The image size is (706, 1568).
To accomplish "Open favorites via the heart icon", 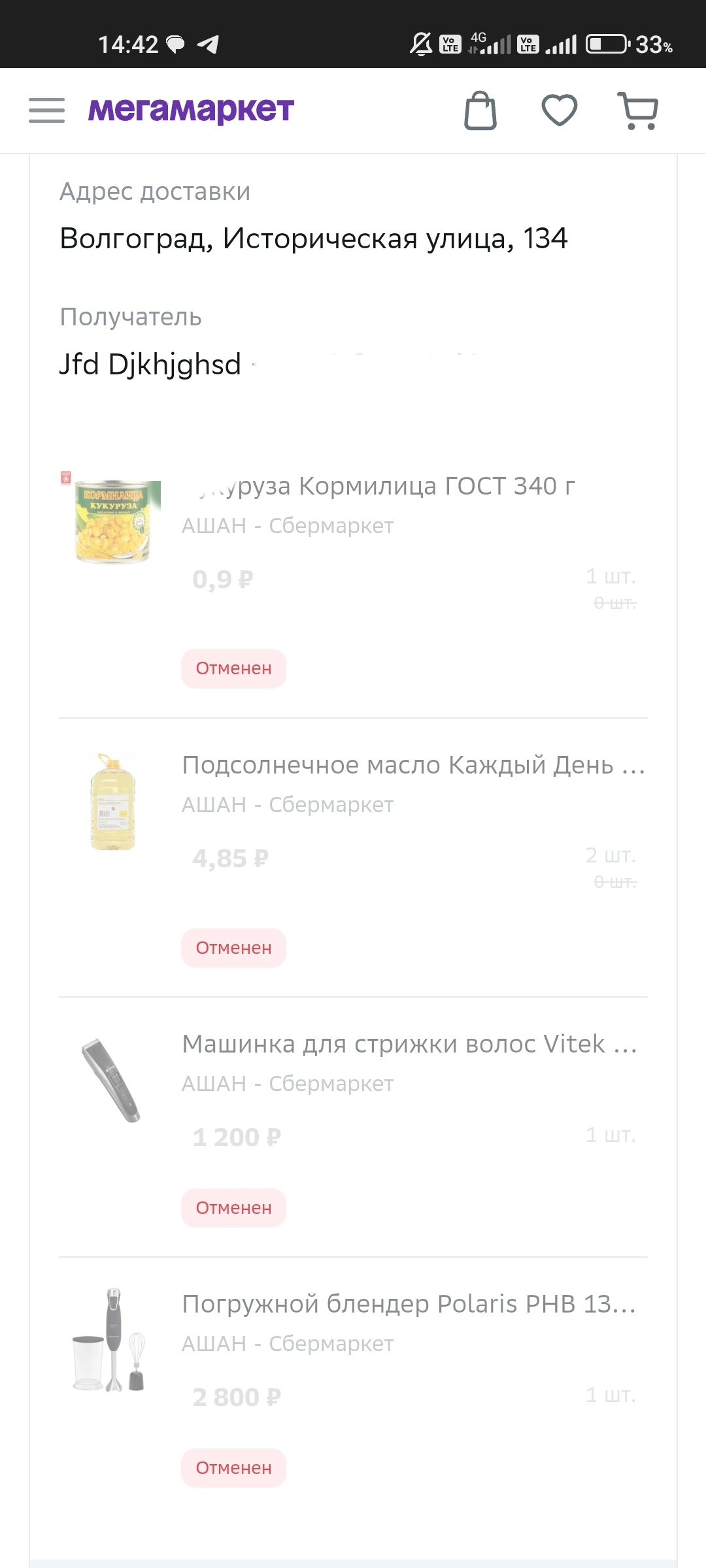I will [560, 110].
